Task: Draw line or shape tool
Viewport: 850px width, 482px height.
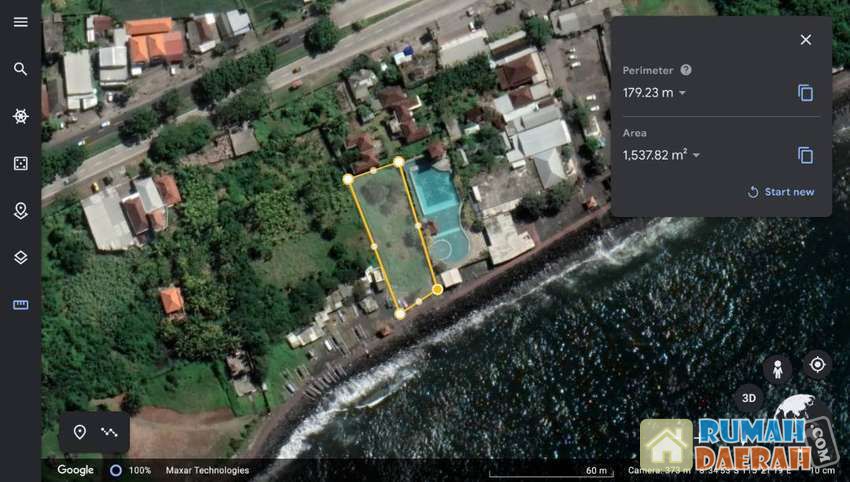Action: [x=110, y=432]
